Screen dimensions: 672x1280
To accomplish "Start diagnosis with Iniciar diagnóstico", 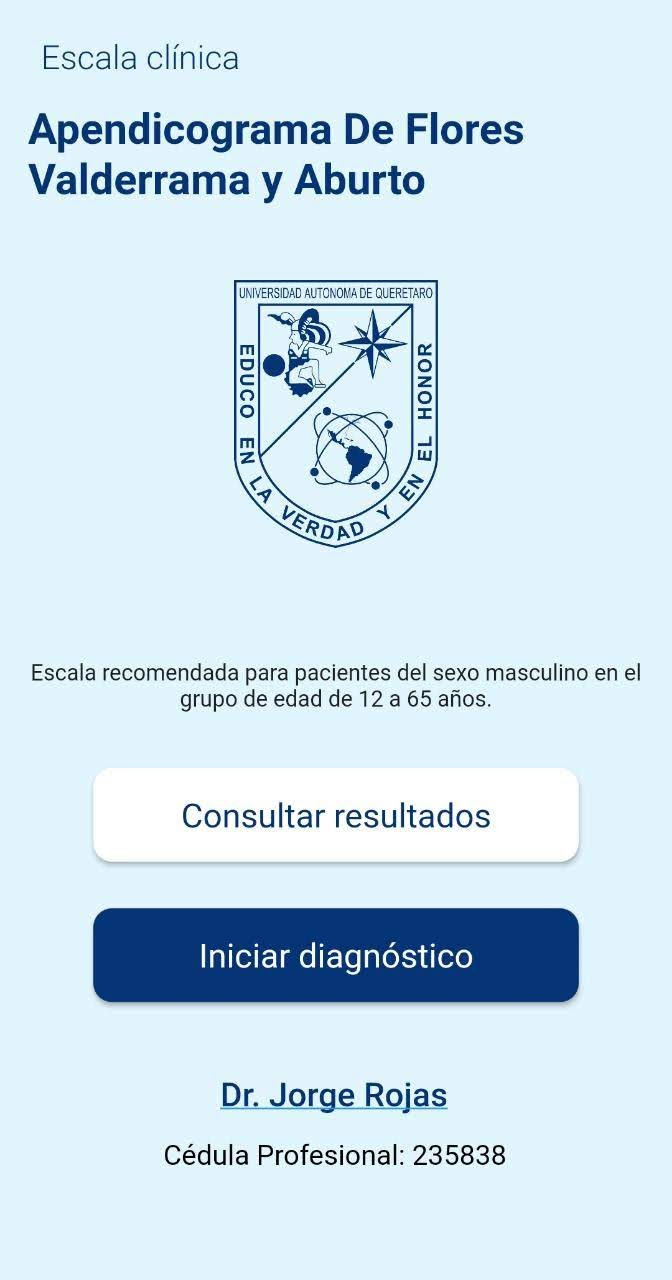I will click(336, 955).
